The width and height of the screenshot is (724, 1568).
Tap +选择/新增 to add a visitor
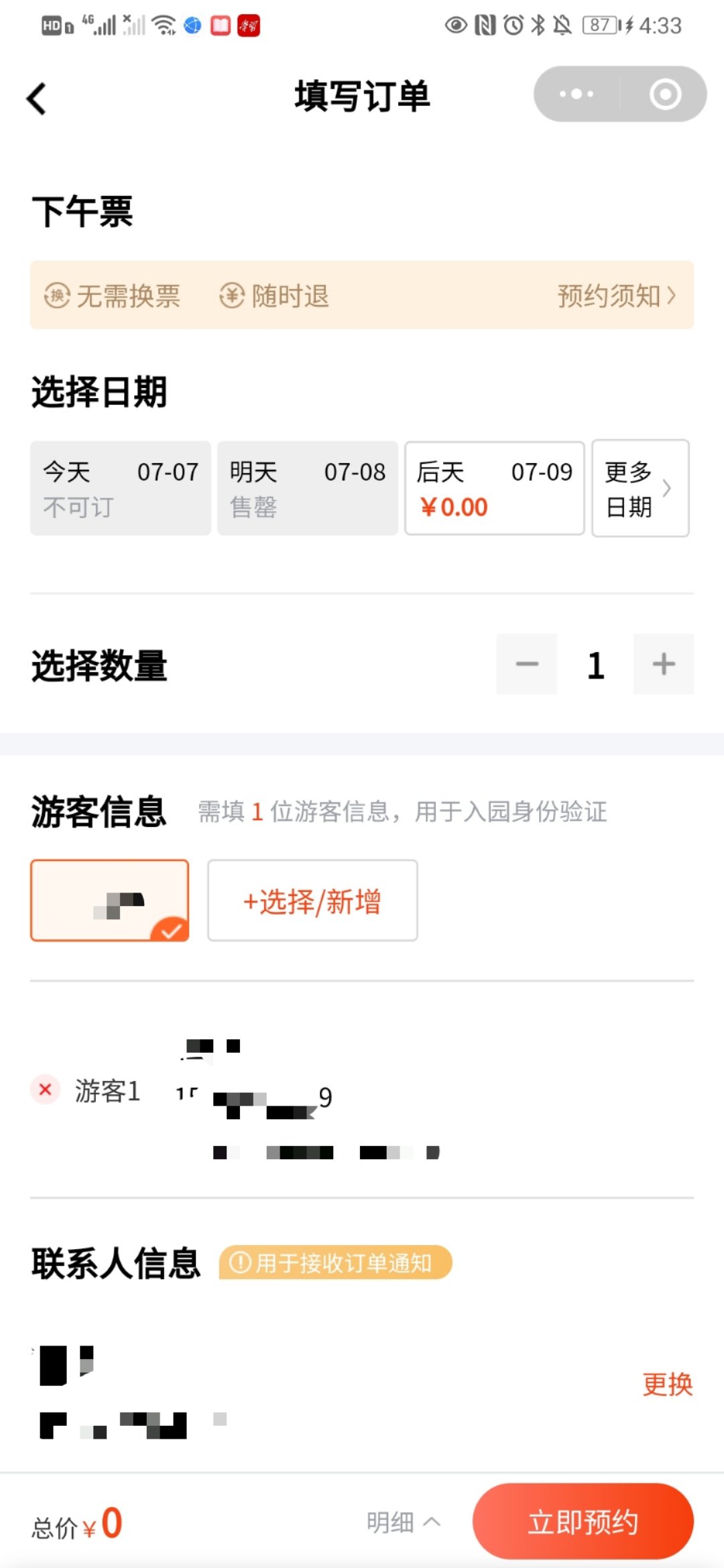[312, 901]
